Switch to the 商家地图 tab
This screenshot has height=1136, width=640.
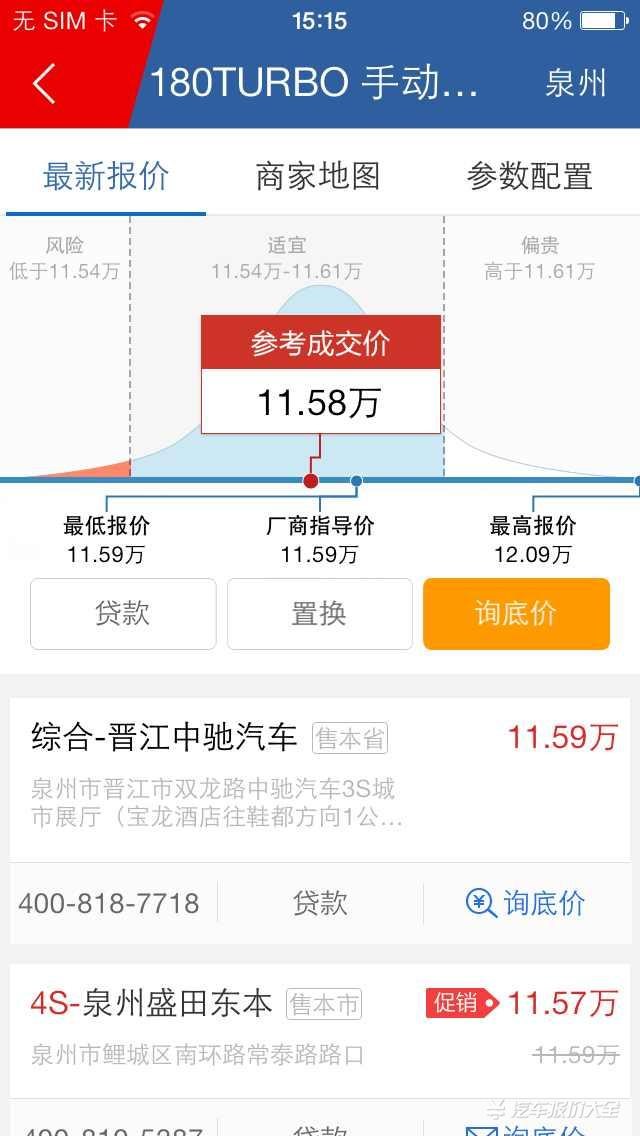318,176
